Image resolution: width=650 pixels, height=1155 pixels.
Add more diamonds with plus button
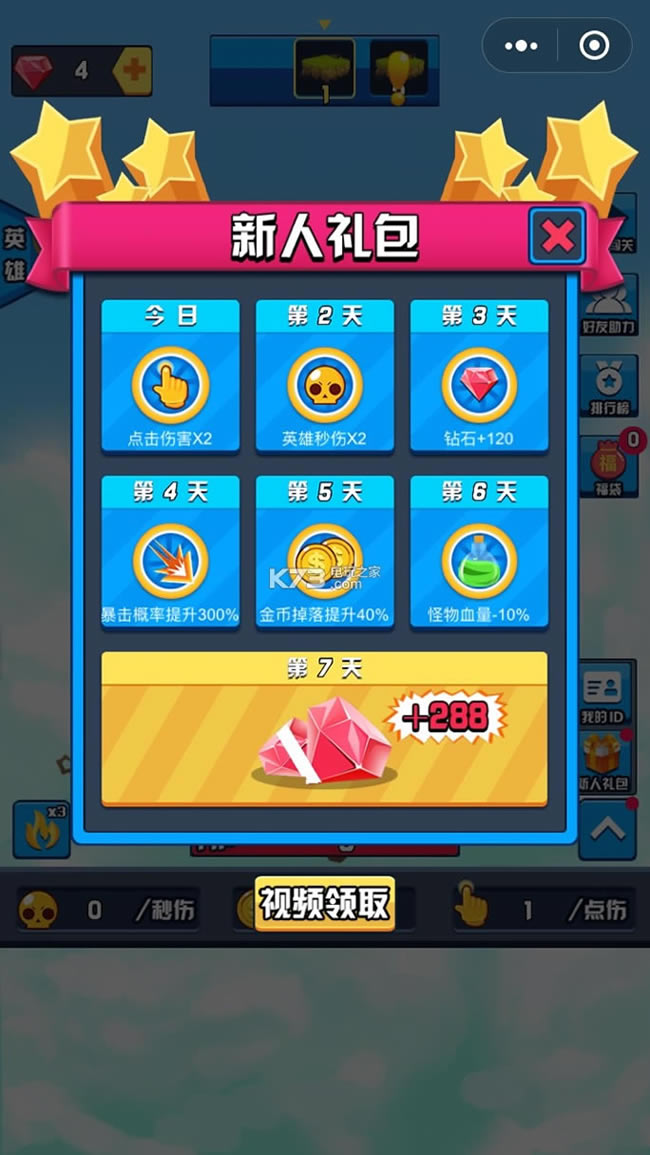point(132,71)
